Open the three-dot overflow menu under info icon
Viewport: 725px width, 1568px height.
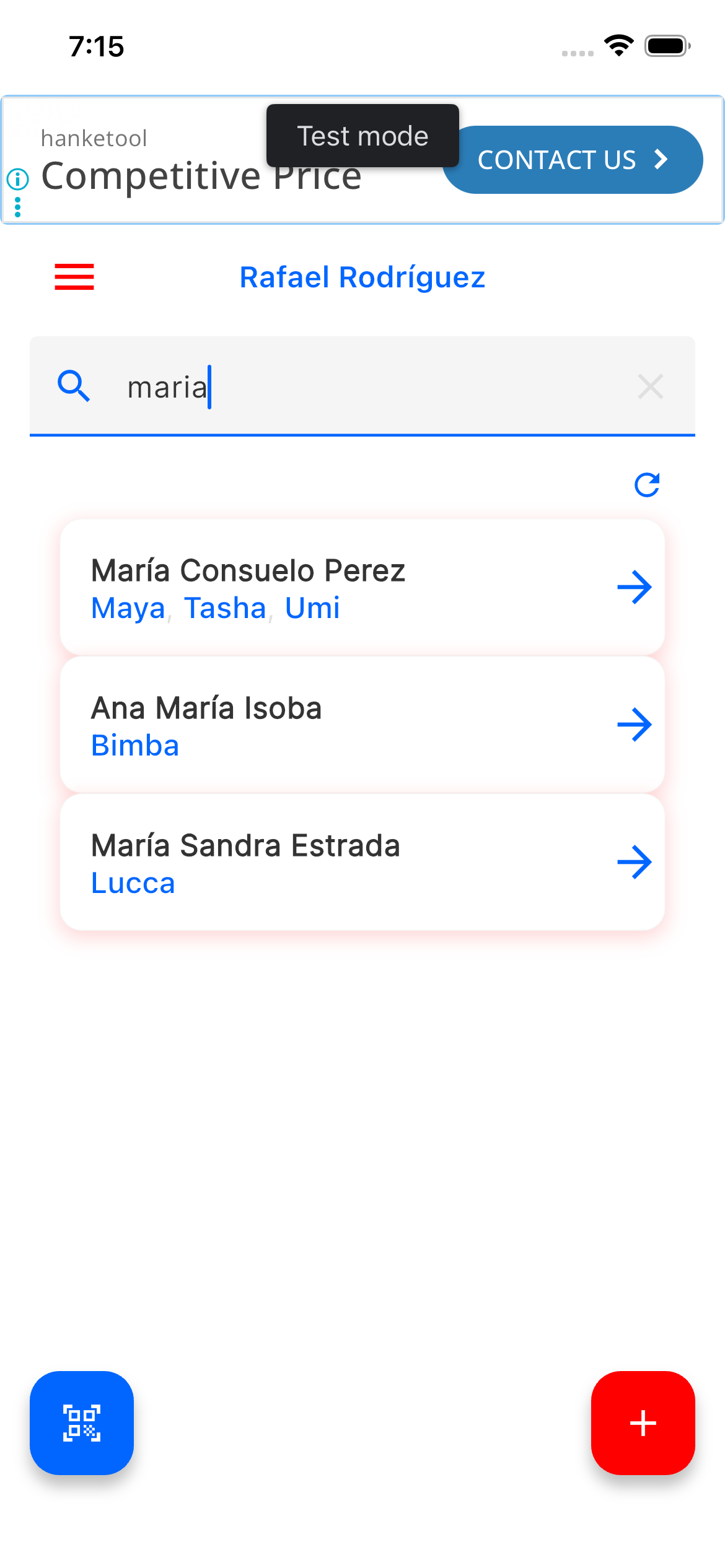click(x=17, y=206)
